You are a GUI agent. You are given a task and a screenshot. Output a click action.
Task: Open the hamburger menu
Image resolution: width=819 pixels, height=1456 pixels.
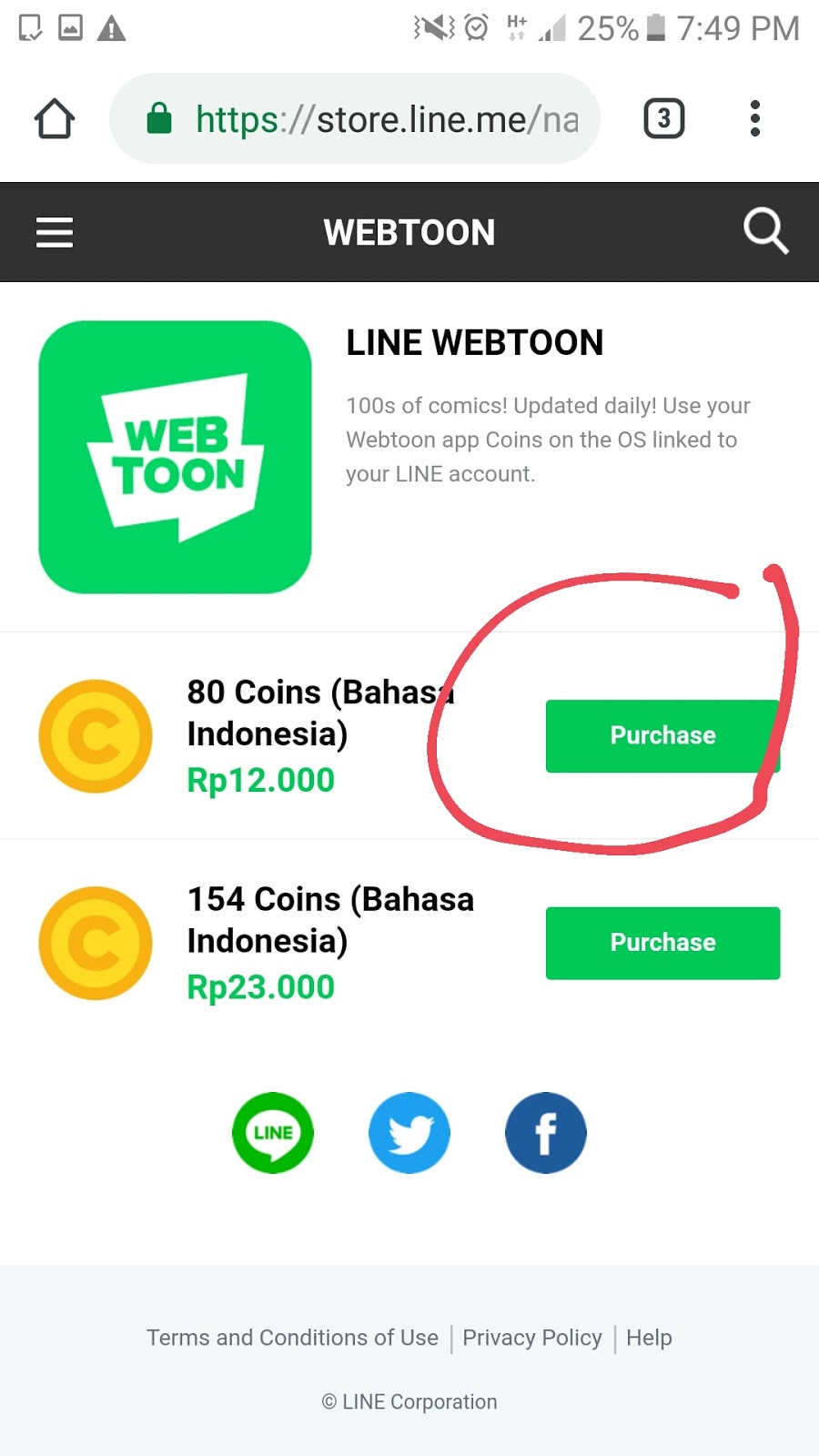(55, 232)
